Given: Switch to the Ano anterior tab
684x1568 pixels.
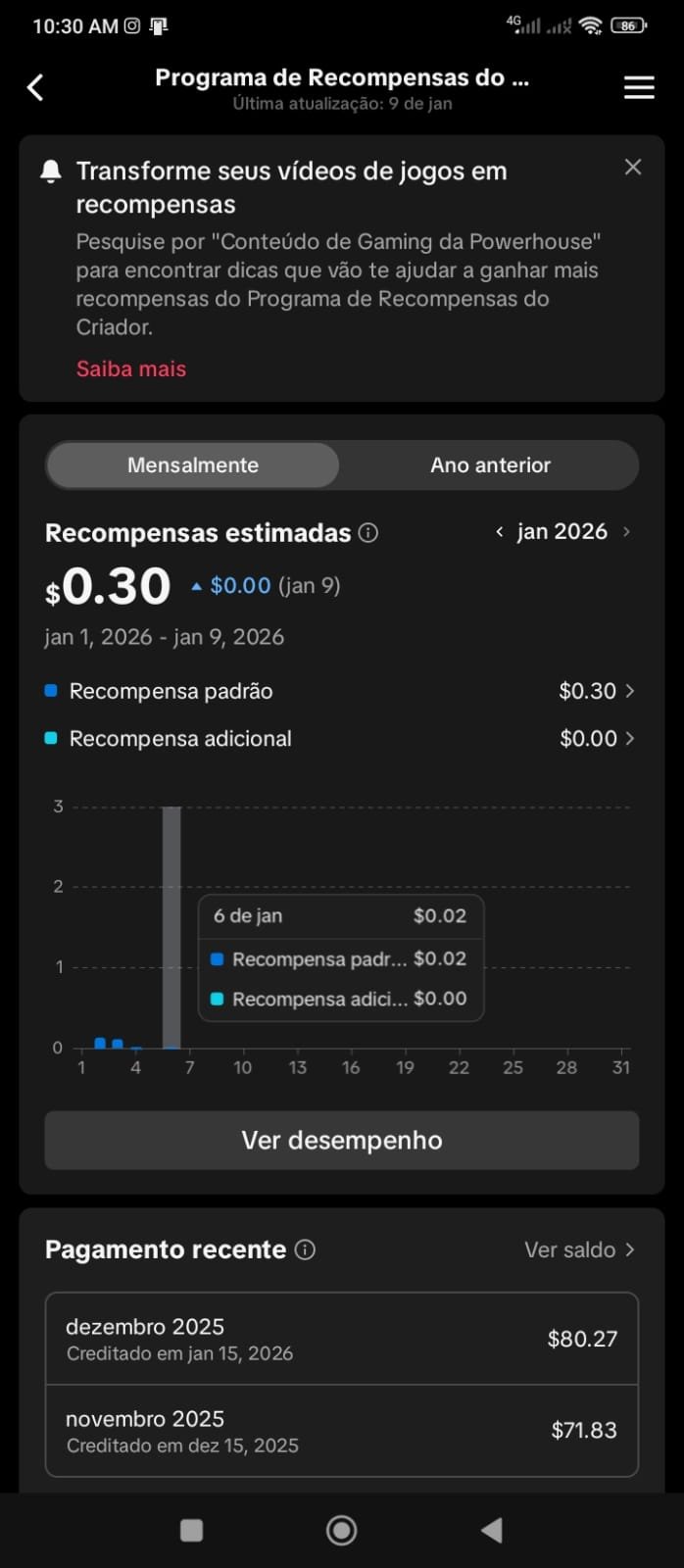Looking at the screenshot, I should point(490,465).
